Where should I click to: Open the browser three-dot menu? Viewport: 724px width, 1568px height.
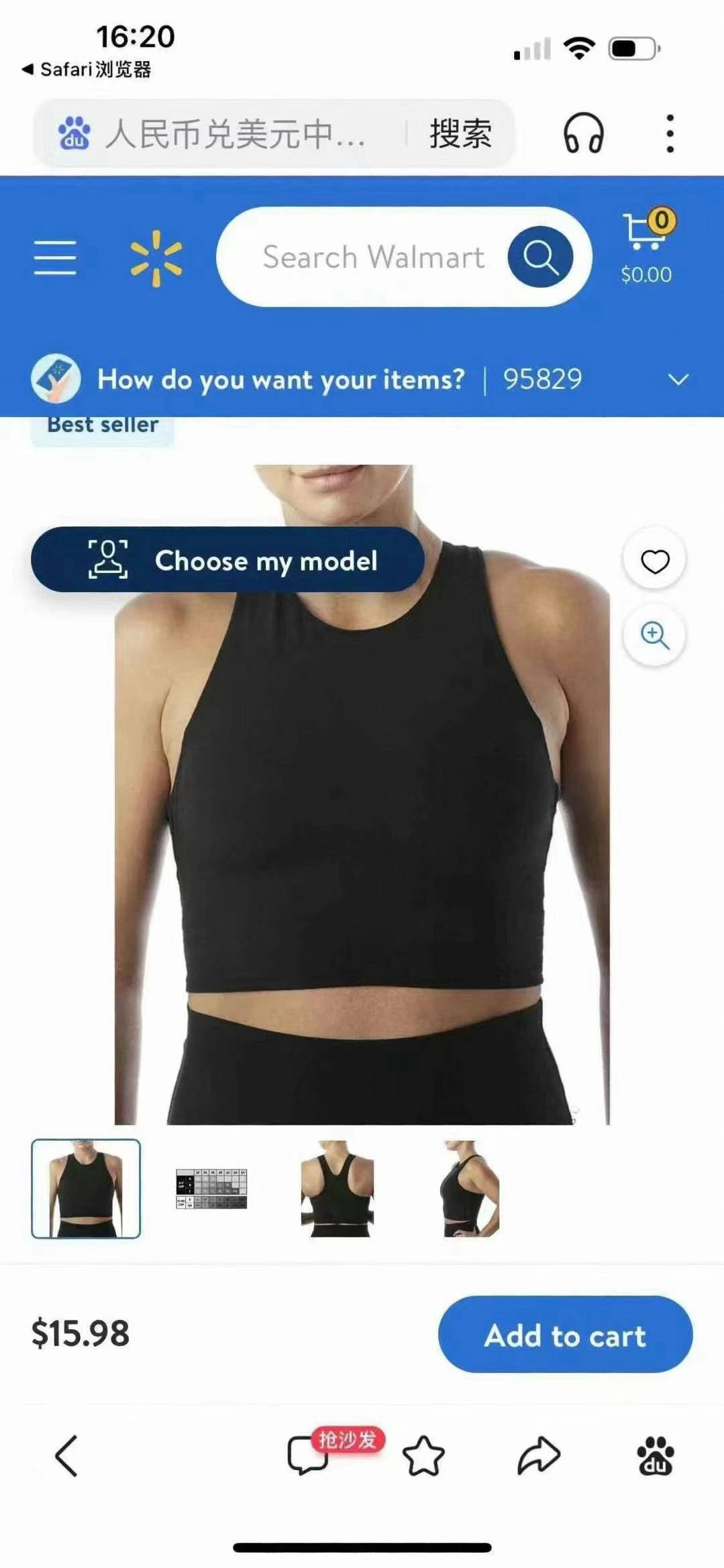click(670, 133)
